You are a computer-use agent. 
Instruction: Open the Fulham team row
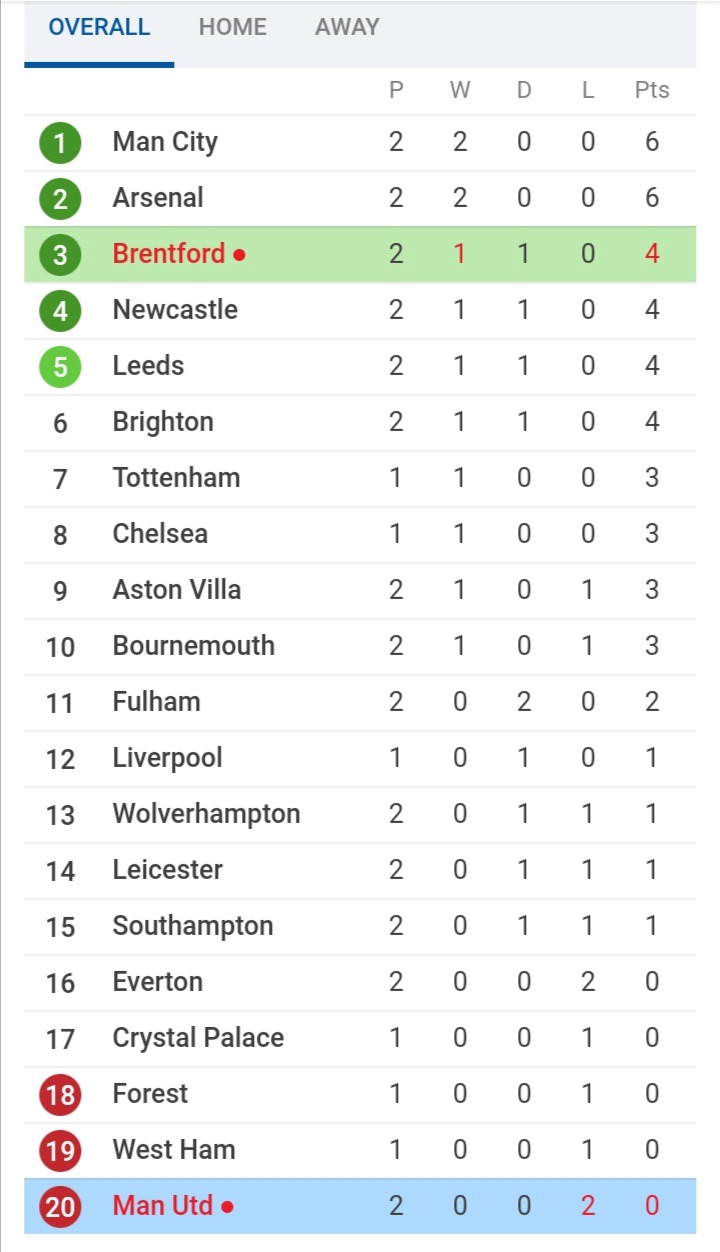tap(360, 702)
